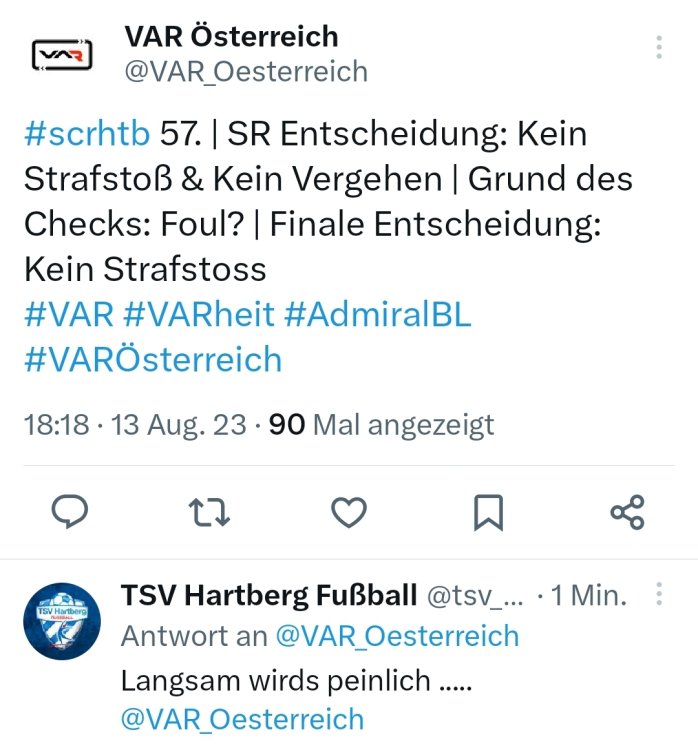Open TSV Hartberg Fußball profile picture
The height and width of the screenshot is (750, 698).
coord(62,621)
